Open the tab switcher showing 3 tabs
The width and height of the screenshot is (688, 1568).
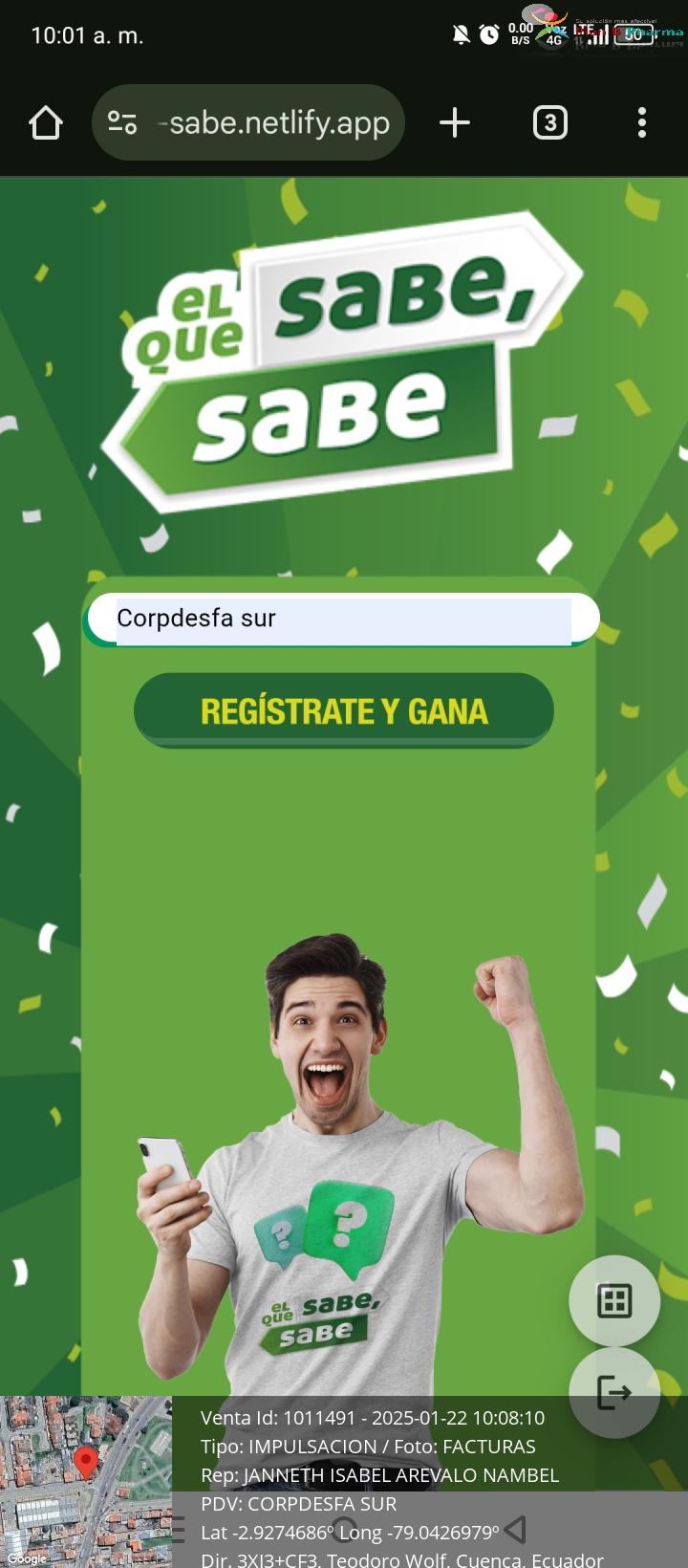tap(549, 122)
